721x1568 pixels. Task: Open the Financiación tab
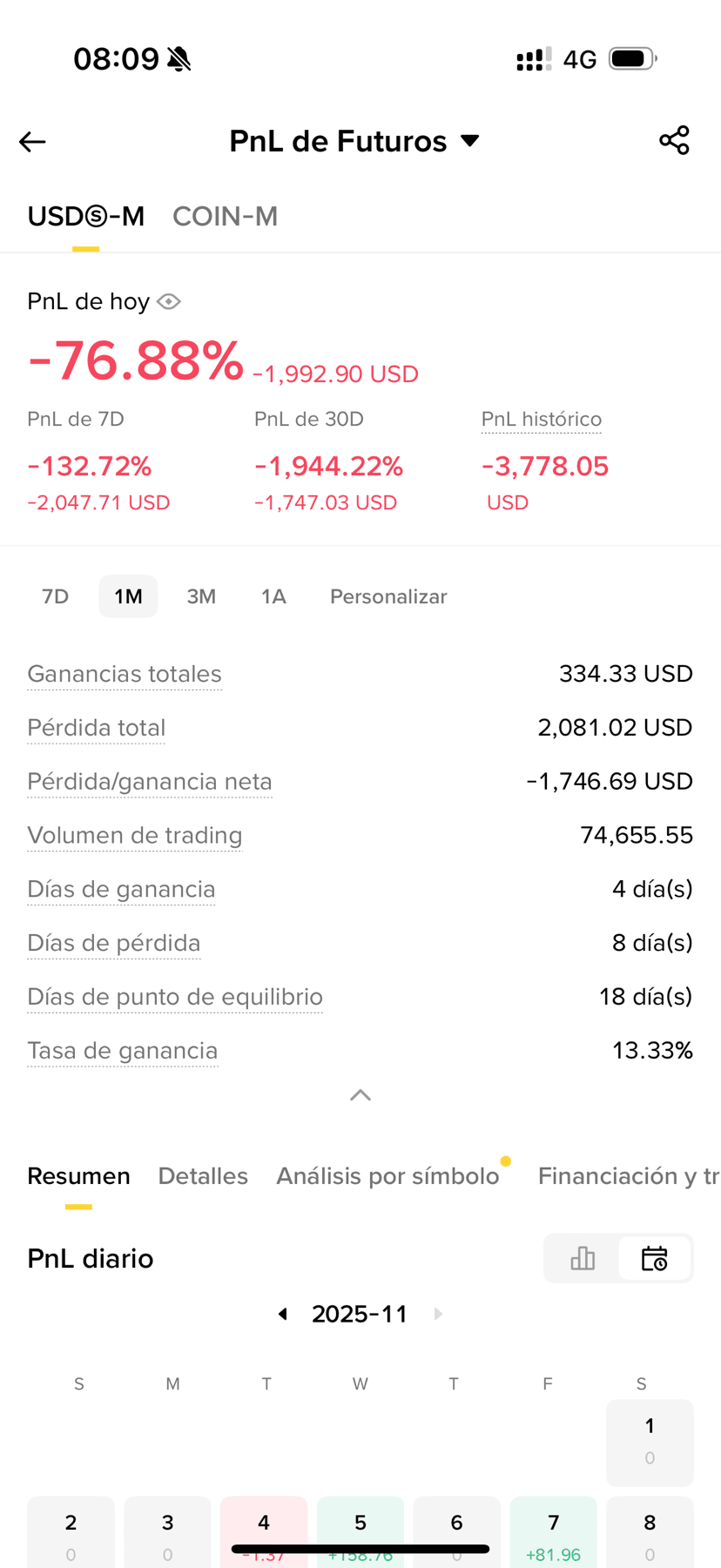[x=629, y=1176]
